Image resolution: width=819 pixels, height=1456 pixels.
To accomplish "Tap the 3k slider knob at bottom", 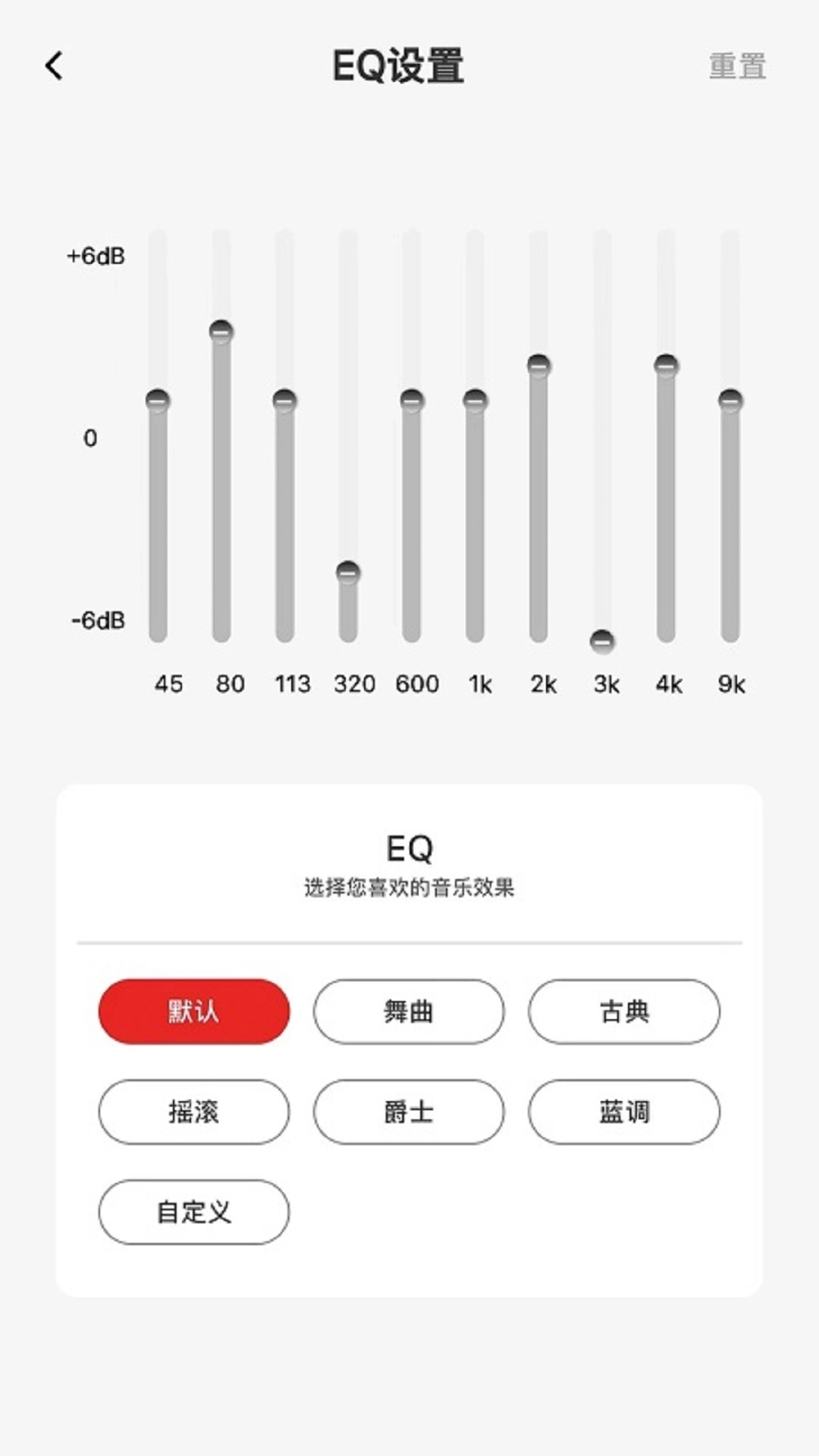I will [602, 642].
